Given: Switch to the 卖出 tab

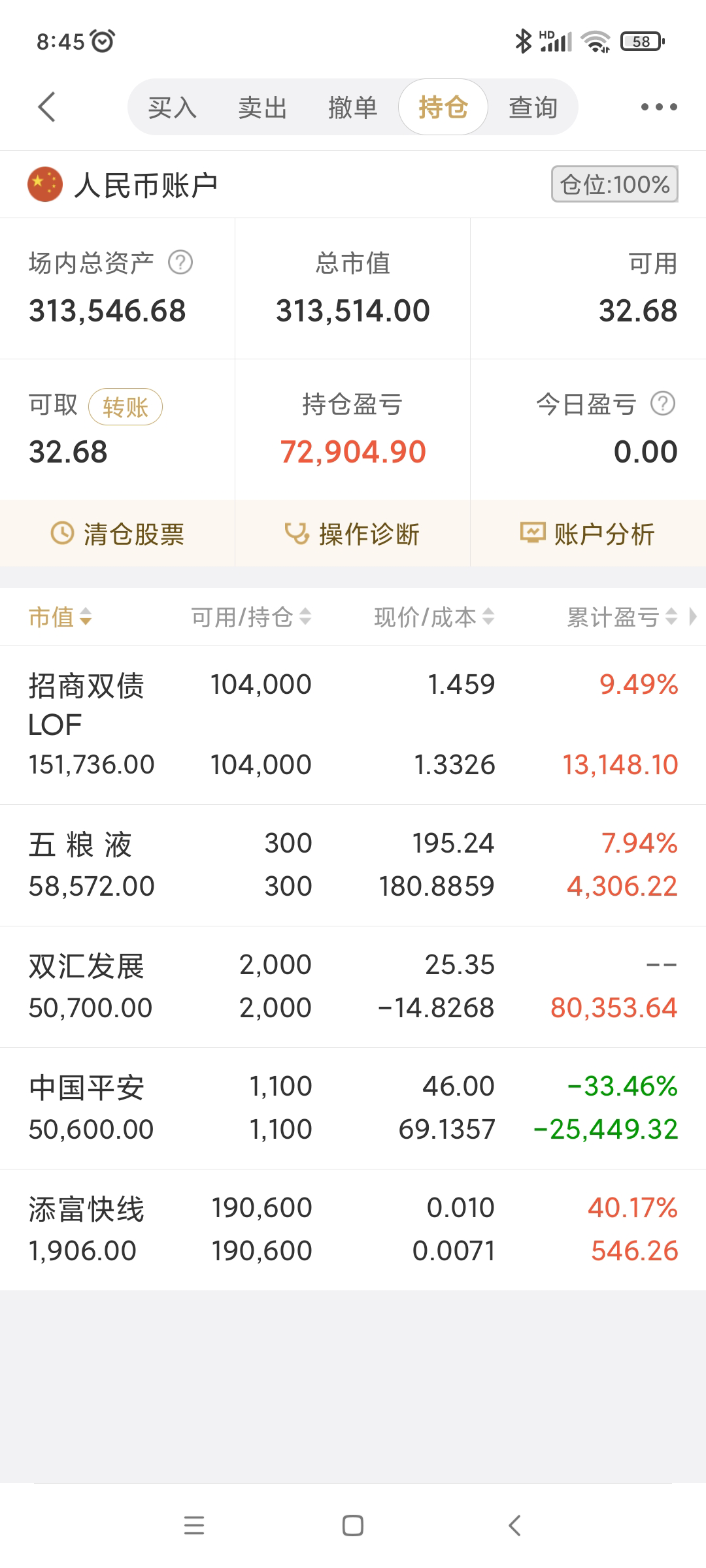Looking at the screenshot, I should coord(262,107).
